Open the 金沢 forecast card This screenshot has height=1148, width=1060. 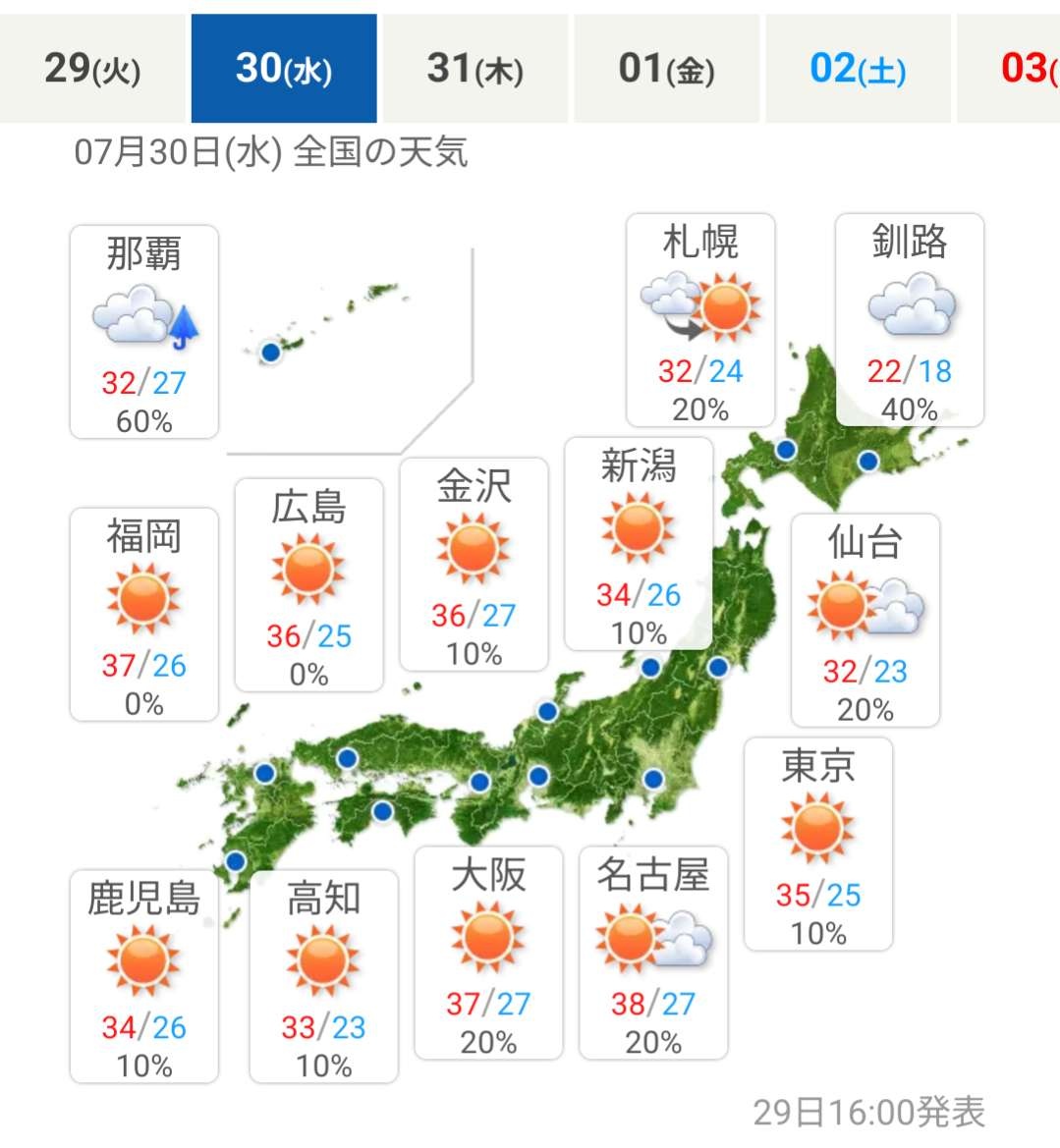point(474,565)
